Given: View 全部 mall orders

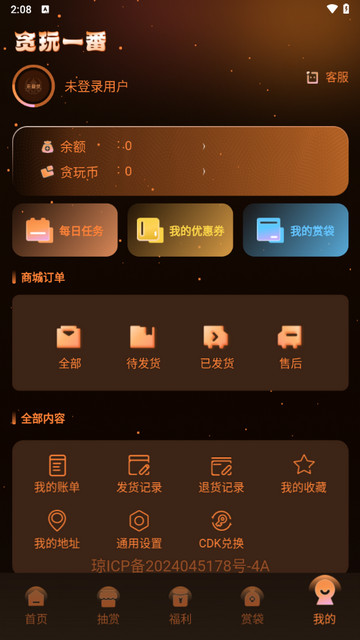Looking at the screenshot, I should pos(69,347).
